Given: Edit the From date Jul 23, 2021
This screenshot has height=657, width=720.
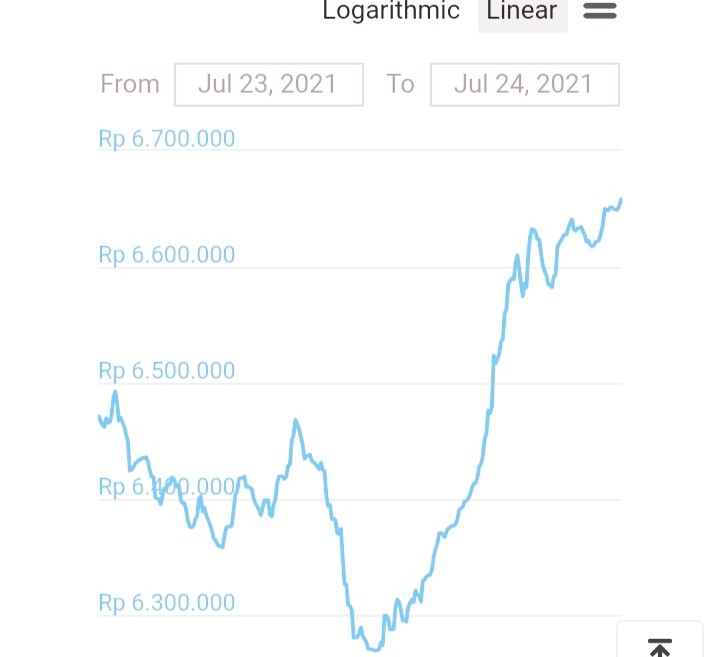Looking at the screenshot, I should (269, 84).
